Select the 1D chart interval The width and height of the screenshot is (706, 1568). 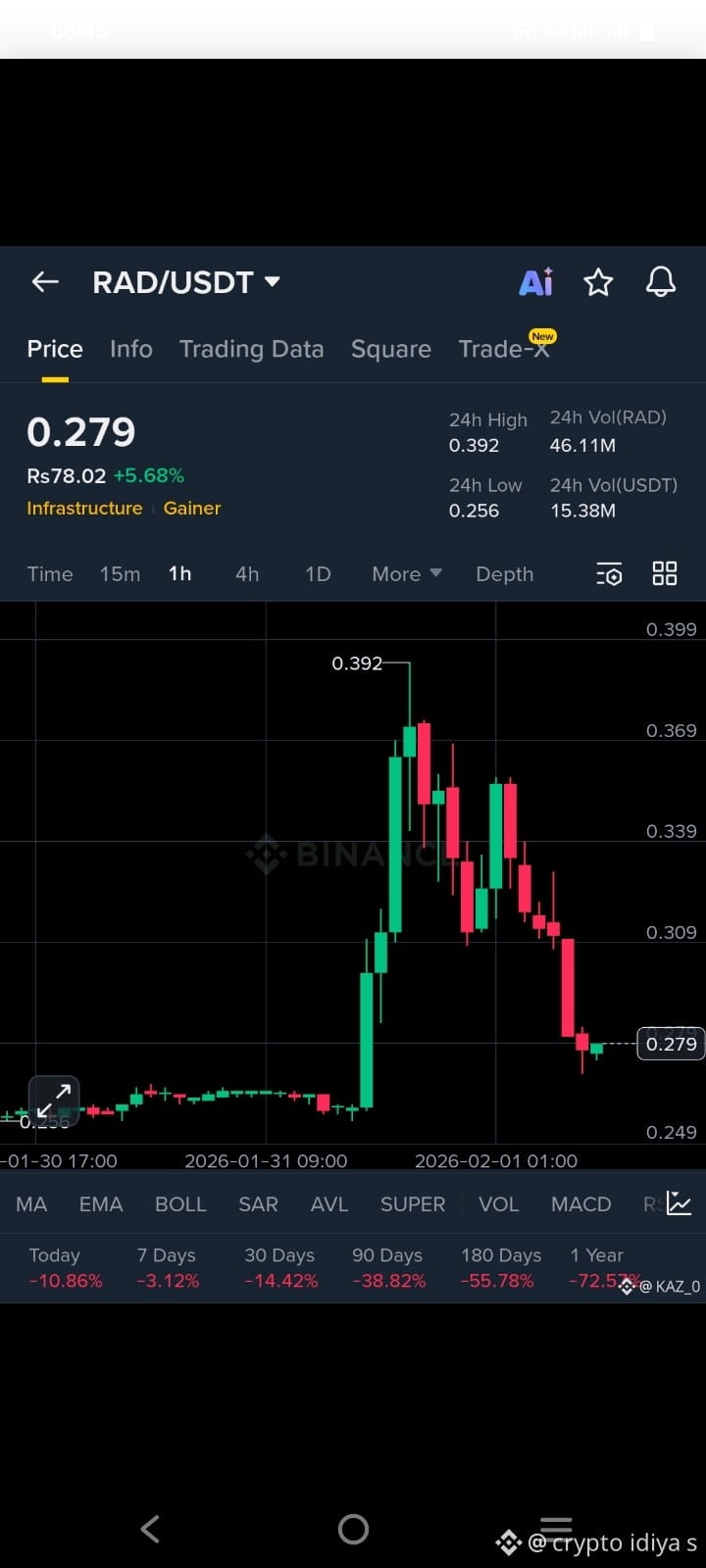coord(318,574)
